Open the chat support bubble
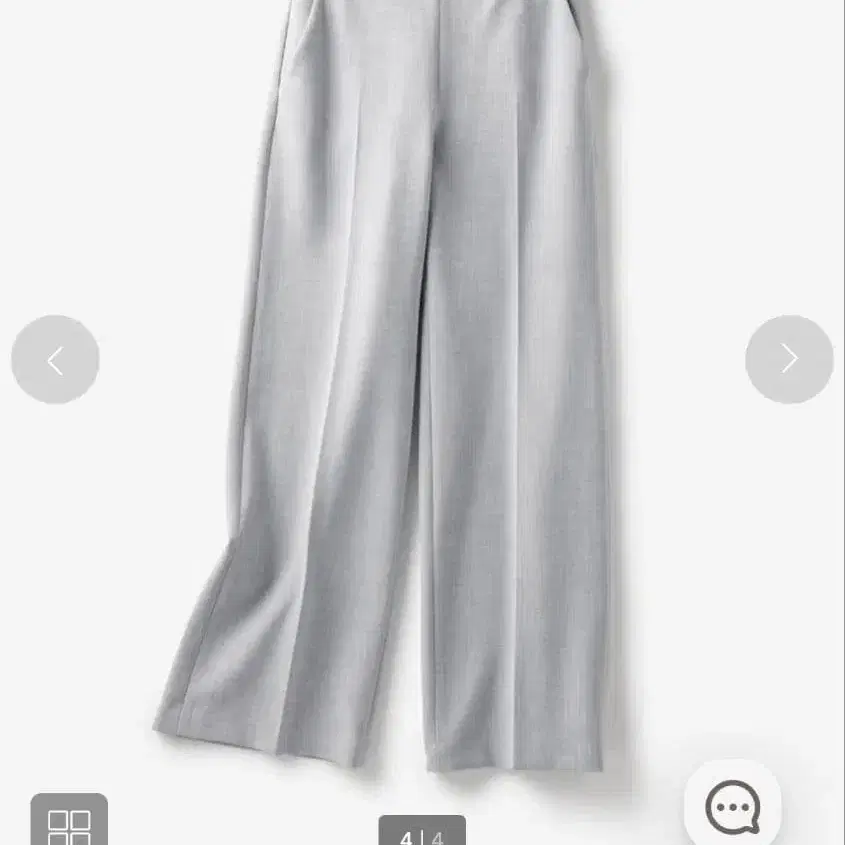The width and height of the screenshot is (845, 845). [x=733, y=806]
